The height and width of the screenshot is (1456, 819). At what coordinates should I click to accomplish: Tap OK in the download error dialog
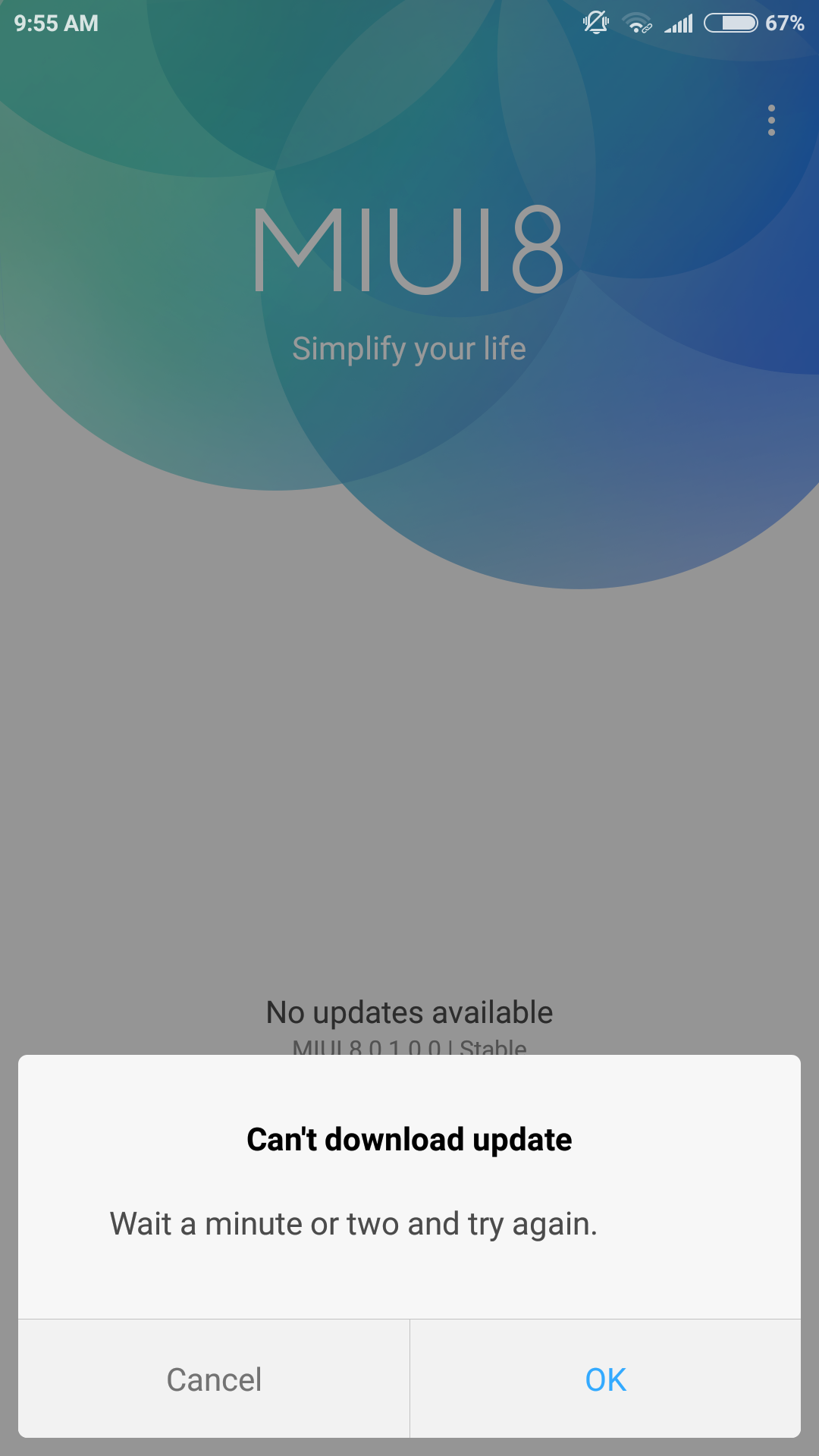point(605,1379)
